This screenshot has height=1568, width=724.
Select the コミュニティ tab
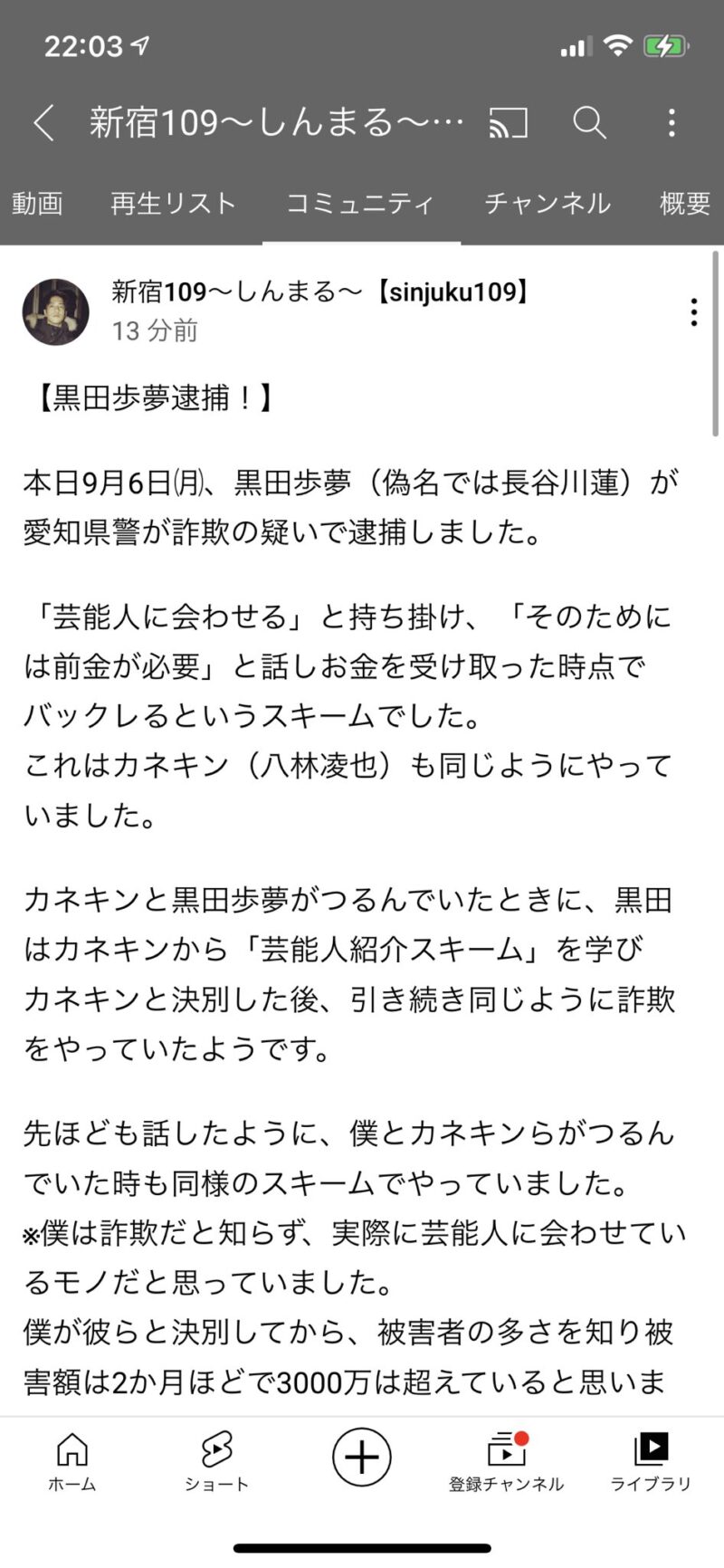click(360, 204)
